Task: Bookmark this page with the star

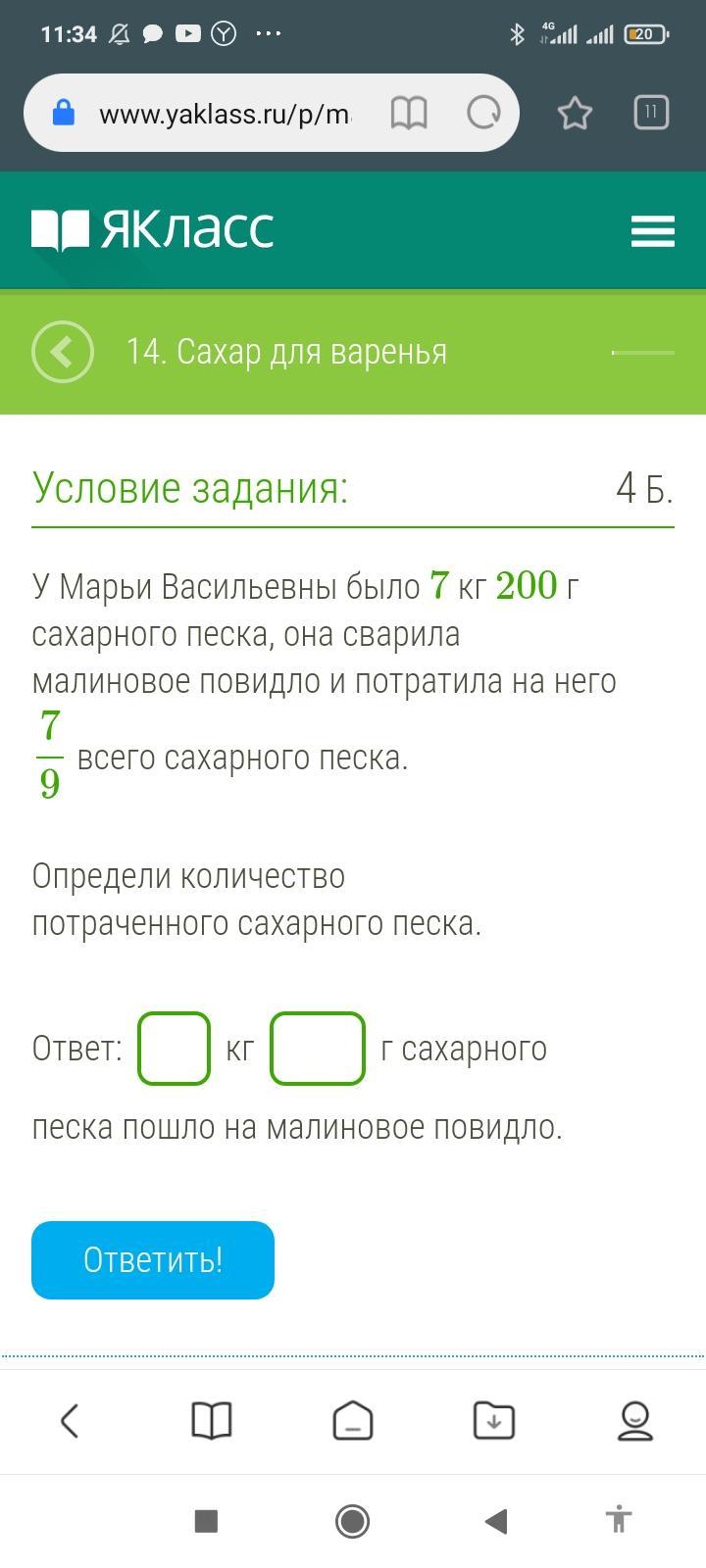Action: [x=575, y=114]
